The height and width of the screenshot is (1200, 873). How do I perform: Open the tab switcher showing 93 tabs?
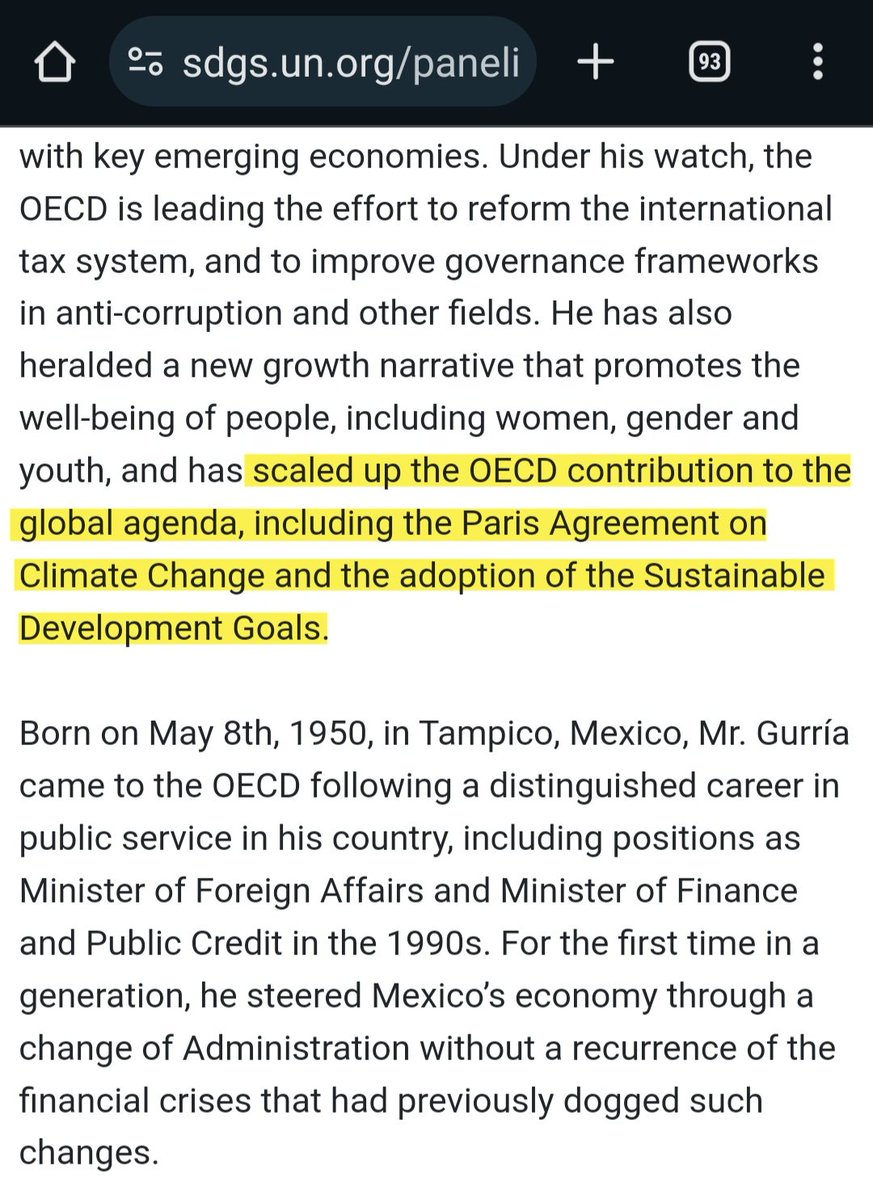pos(709,64)
